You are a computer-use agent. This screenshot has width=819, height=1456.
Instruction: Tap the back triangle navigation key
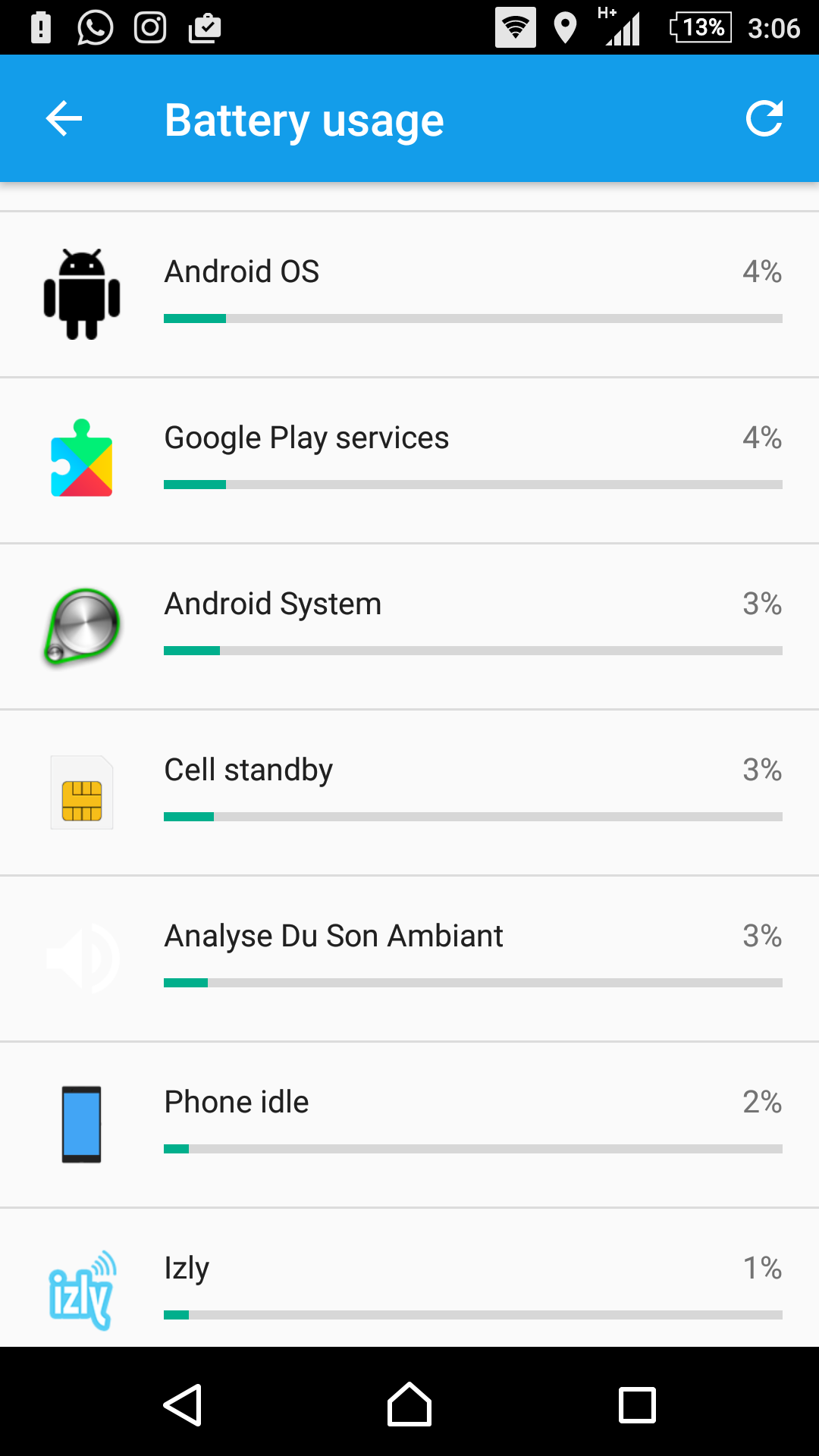coord(184,1404)
